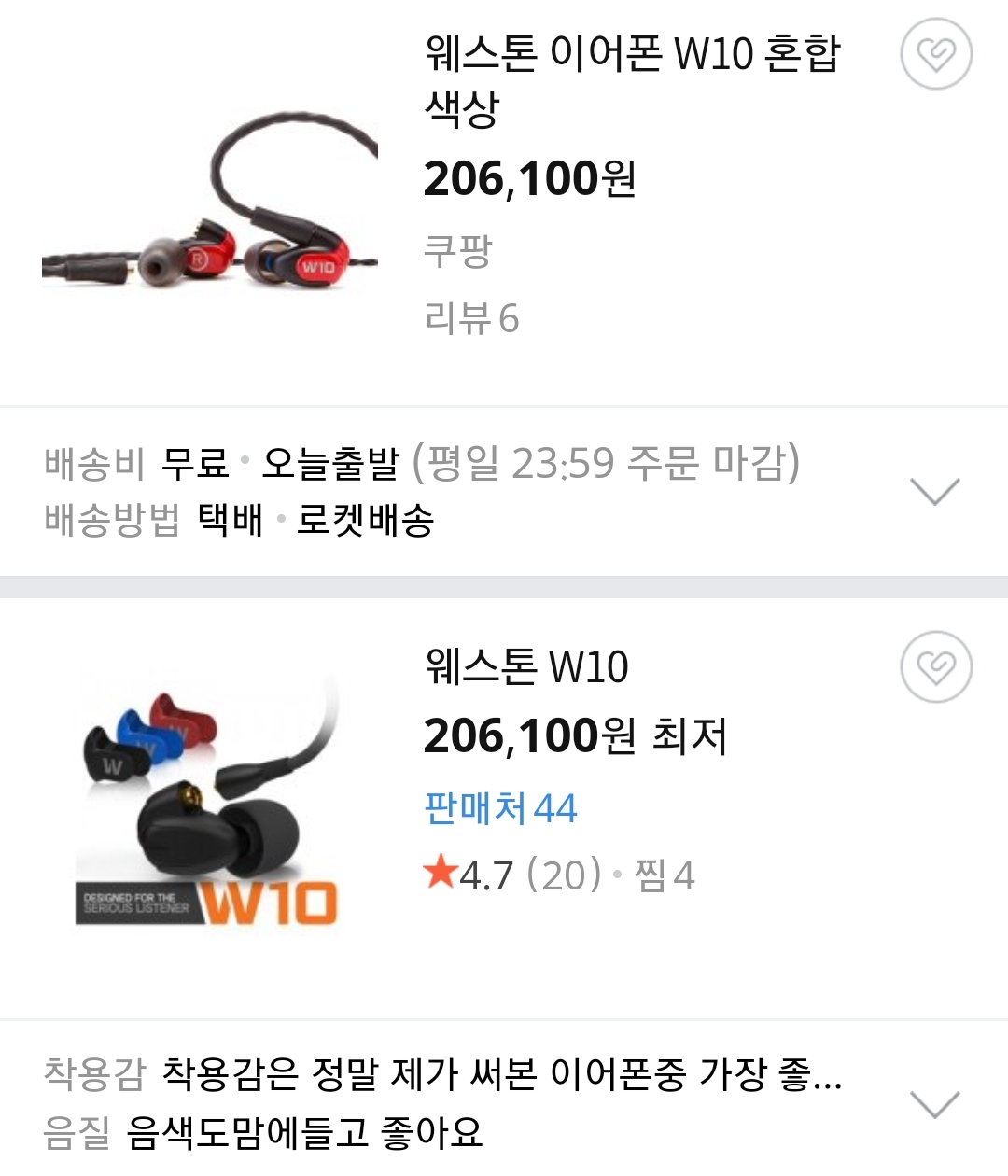Viewport: 1008px width, 1176px height.
Task: Open the 웨스톤 W10 price comparison listing
Action: tap(526, 667)
